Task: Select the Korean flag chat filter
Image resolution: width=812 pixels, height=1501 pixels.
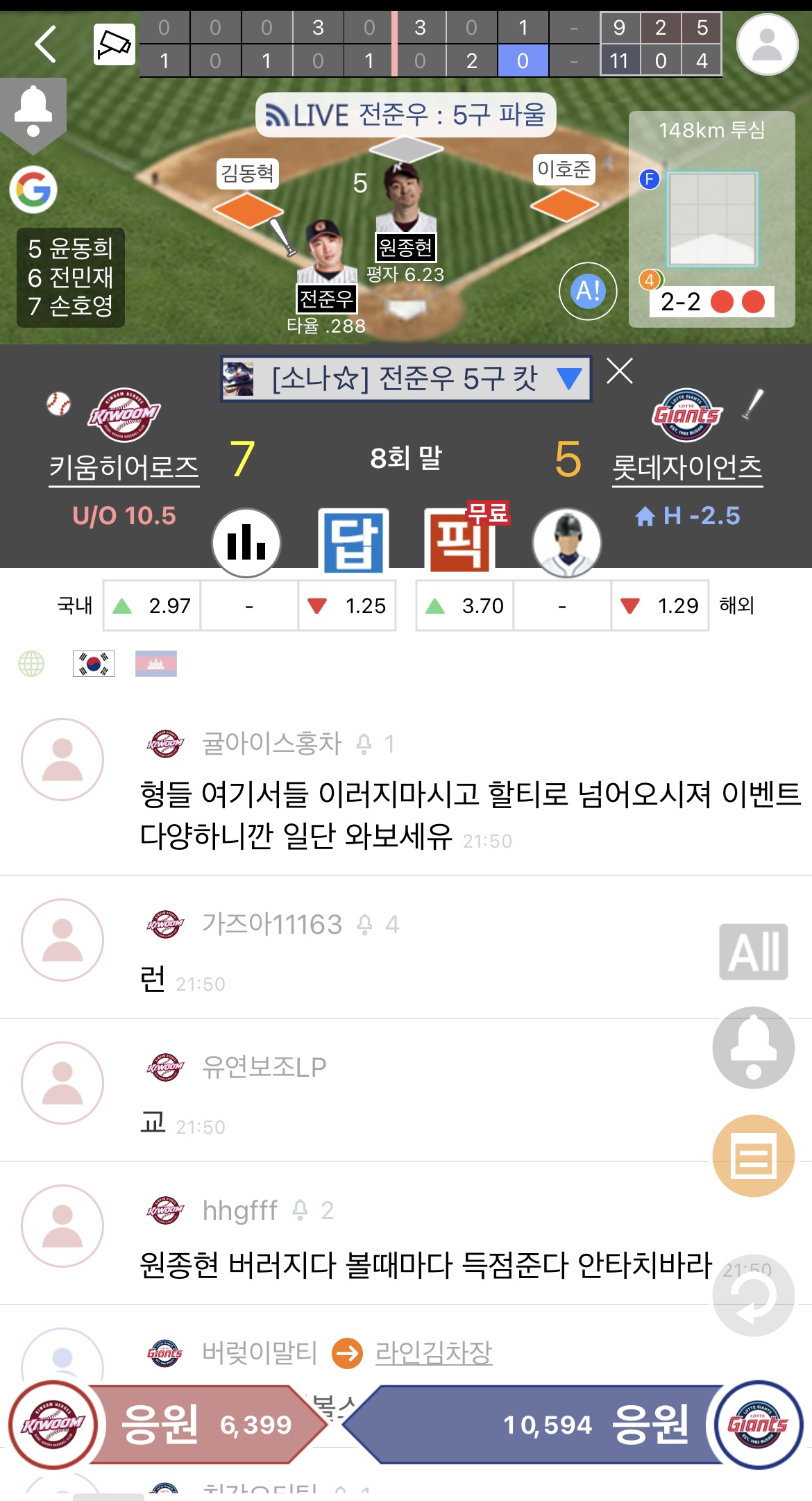Action: [94, 664]
